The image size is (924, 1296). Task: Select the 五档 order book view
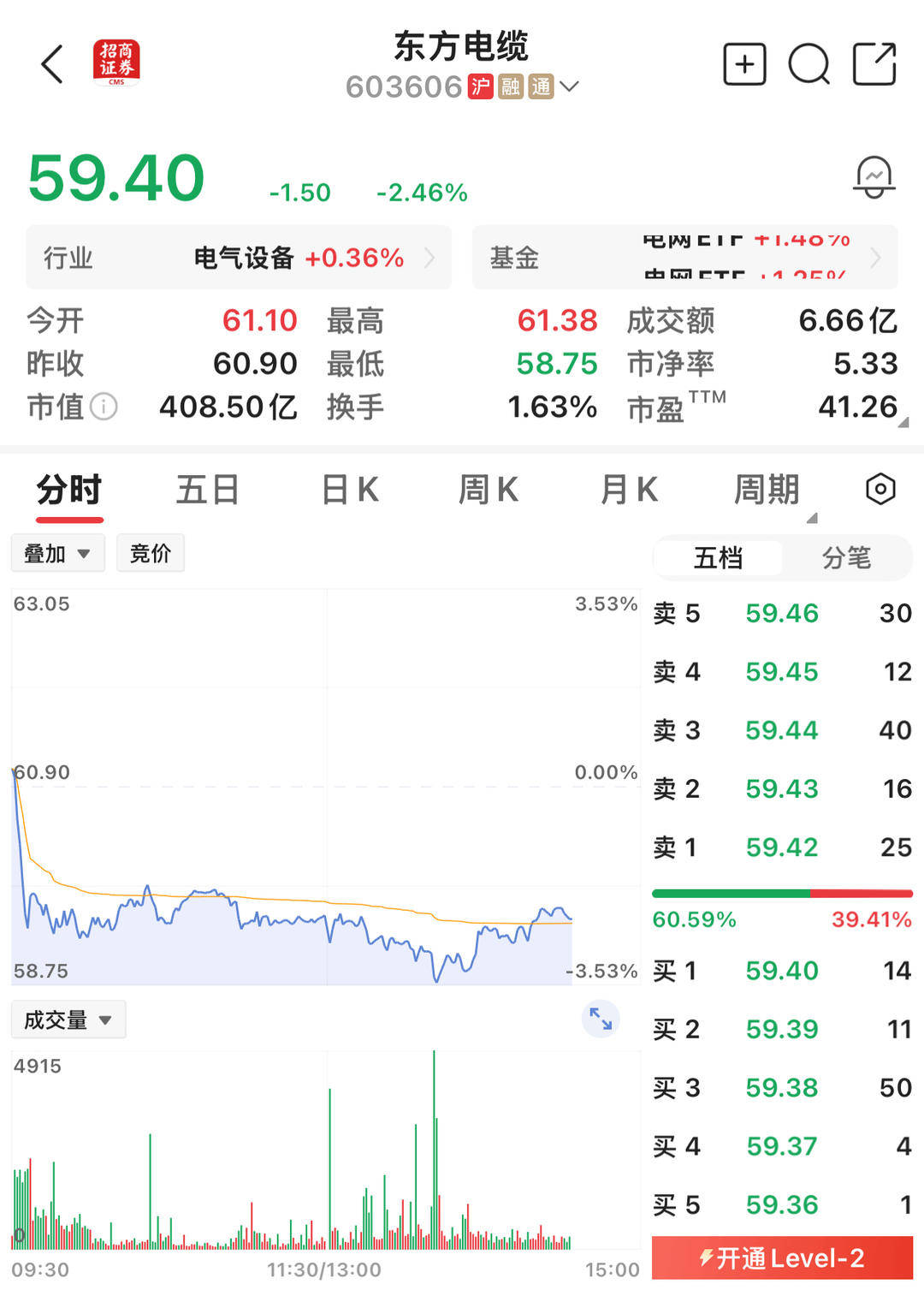[x=720, y=557]
